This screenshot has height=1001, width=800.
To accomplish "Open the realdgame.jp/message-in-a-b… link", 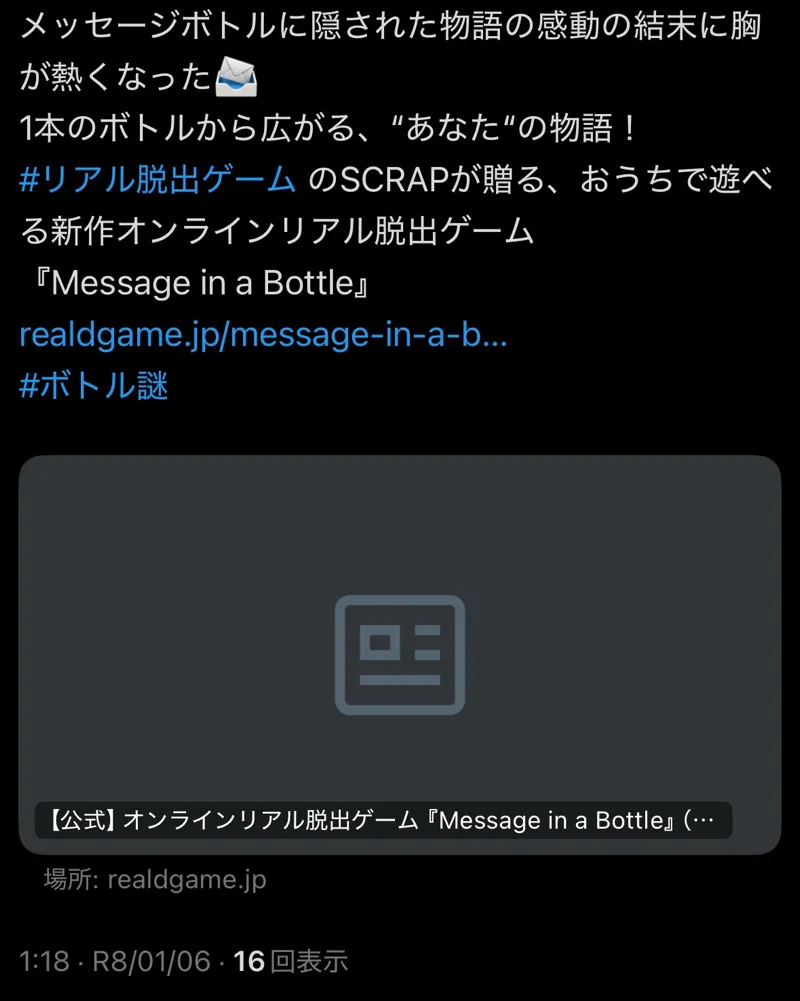I will point(263,335).
